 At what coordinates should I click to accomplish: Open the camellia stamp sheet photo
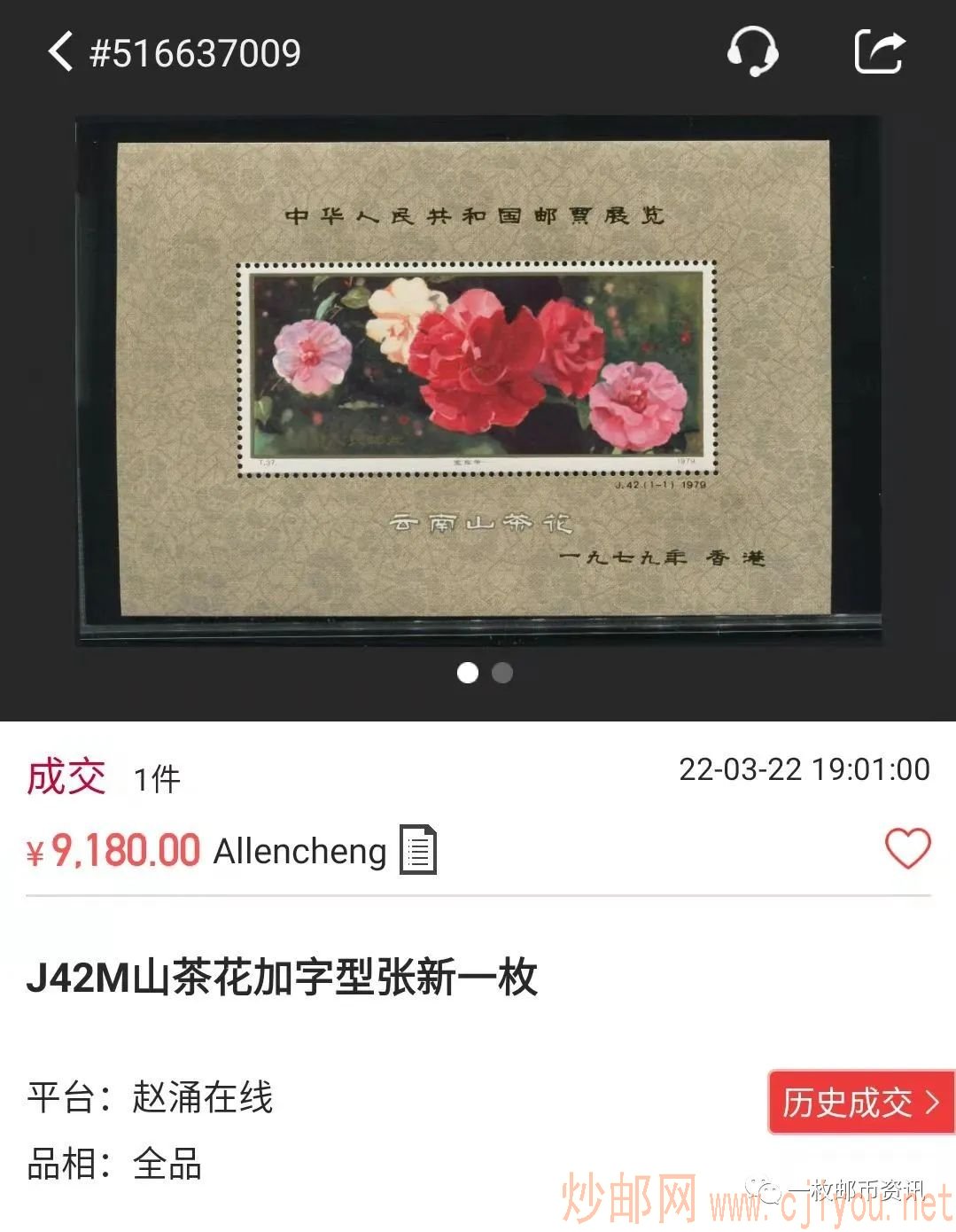476,377
